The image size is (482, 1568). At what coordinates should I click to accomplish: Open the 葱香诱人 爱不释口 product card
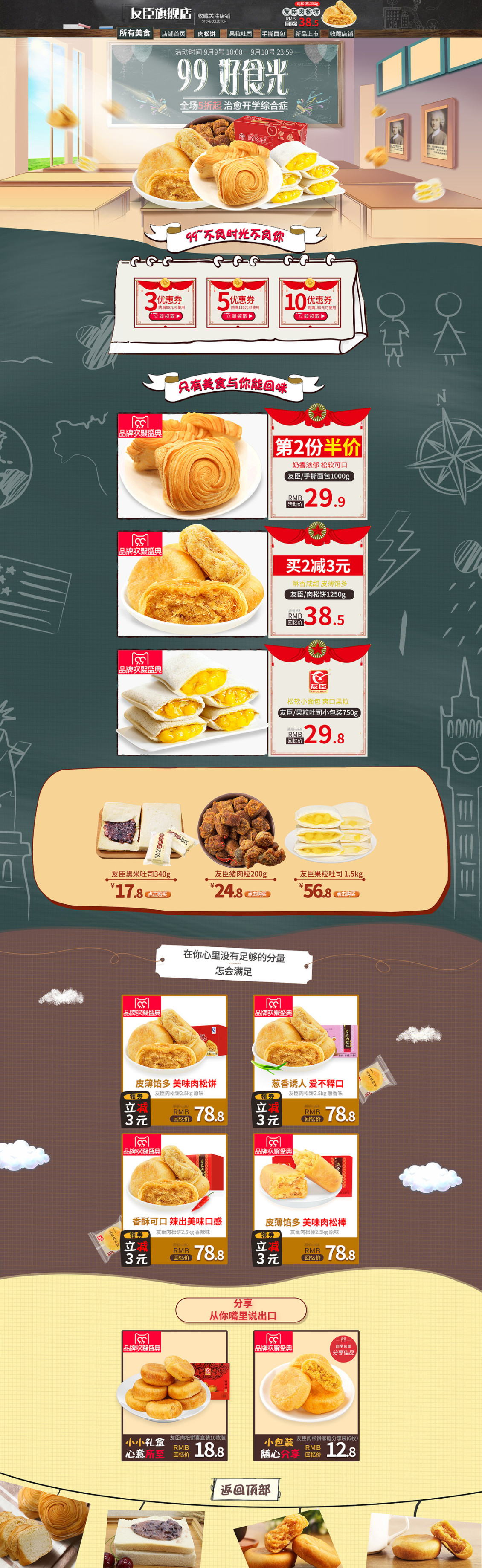[x=306, y=1060]
